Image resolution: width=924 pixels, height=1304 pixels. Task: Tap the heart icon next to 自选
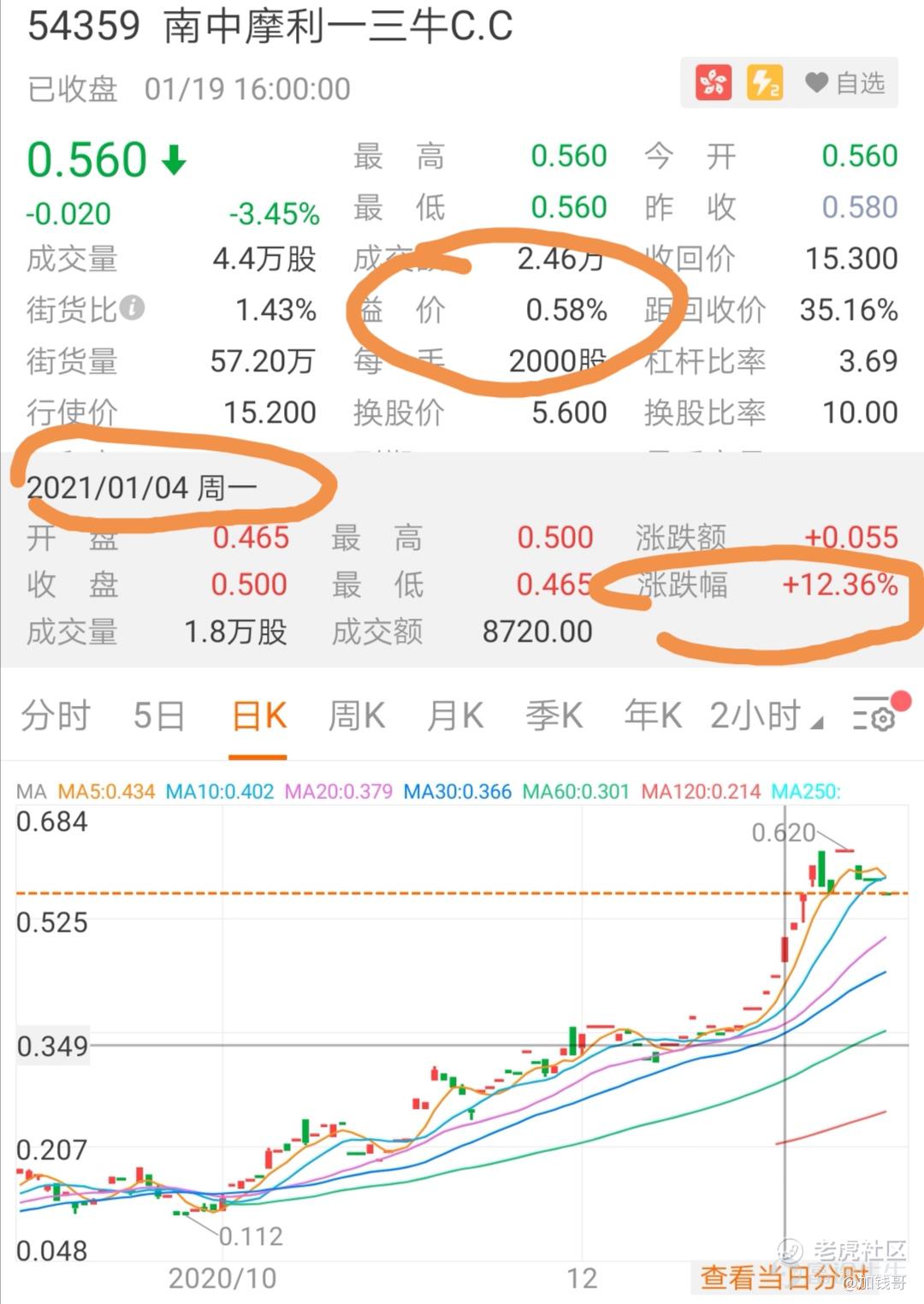tap(815, 82)
